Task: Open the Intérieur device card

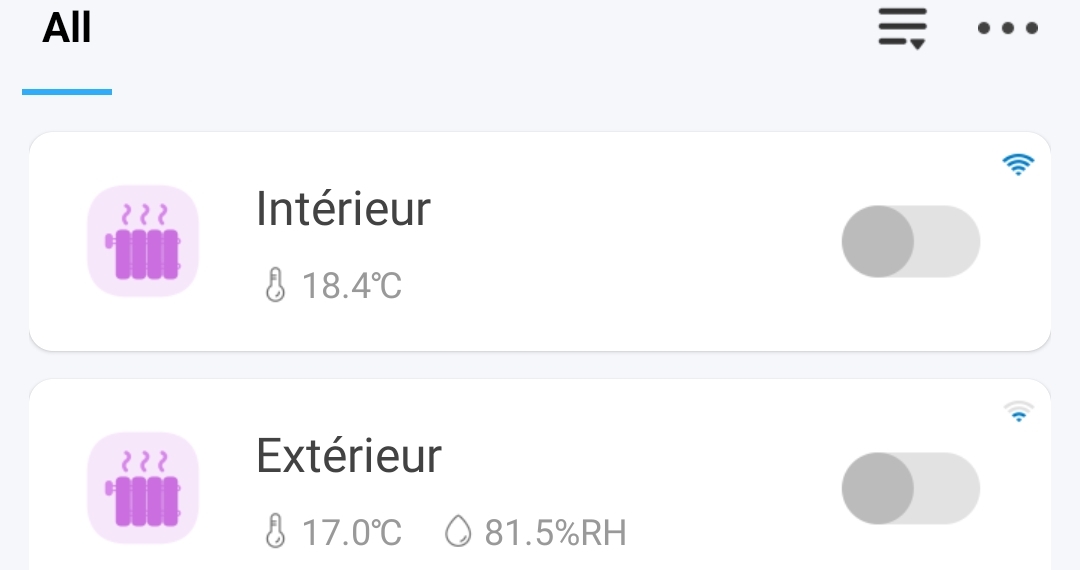Action: tap(500, 242)
